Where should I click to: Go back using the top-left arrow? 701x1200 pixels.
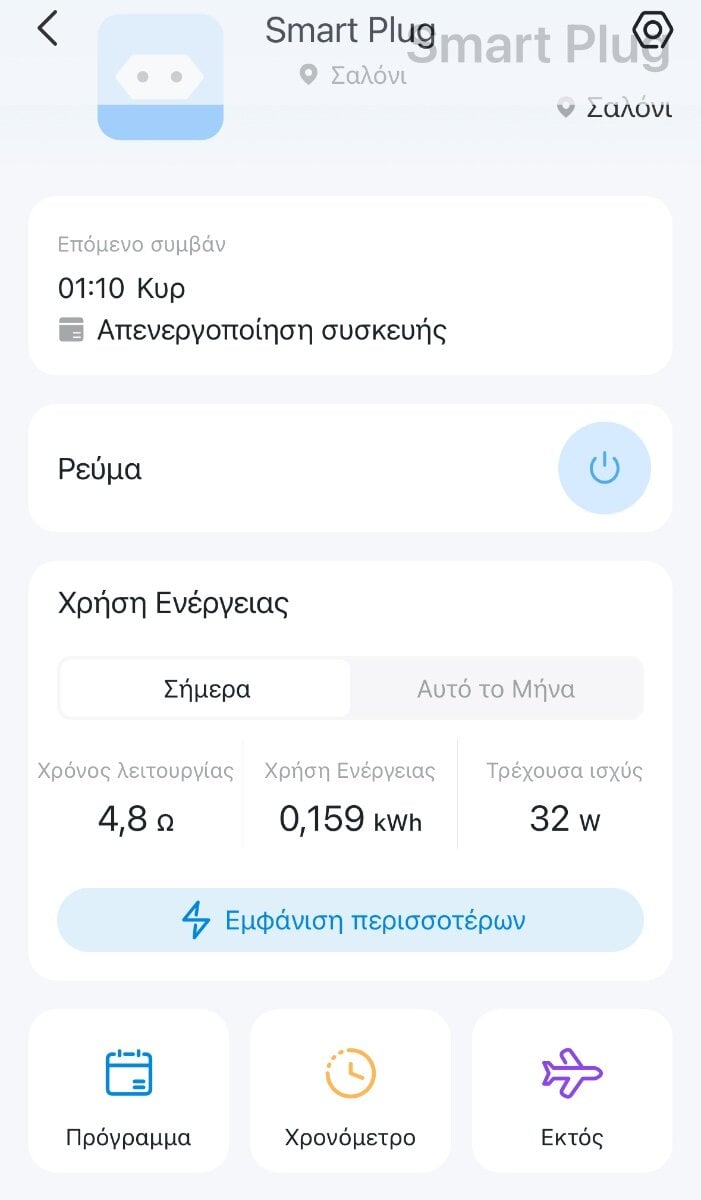(x=48, y=30)
